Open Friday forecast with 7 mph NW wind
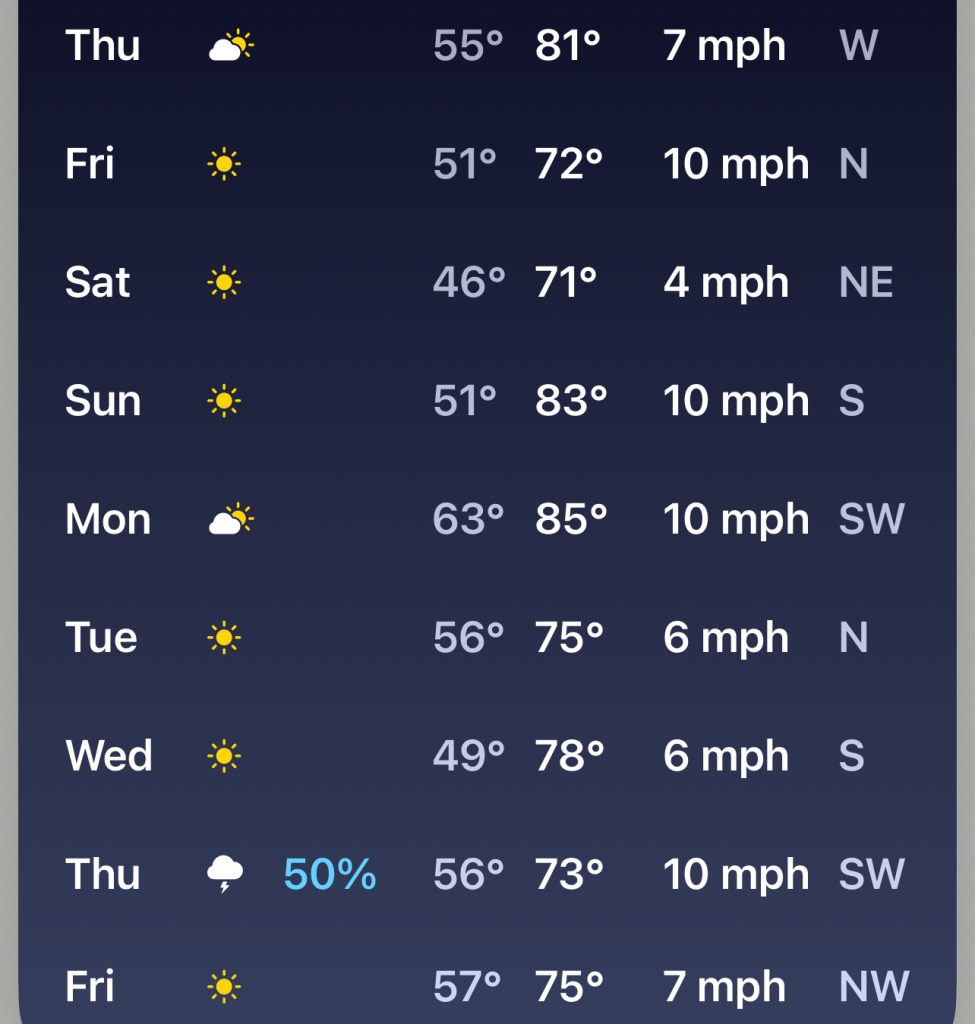The width and height of the screenshot is (975, 1024). click(x=487, y=988)
